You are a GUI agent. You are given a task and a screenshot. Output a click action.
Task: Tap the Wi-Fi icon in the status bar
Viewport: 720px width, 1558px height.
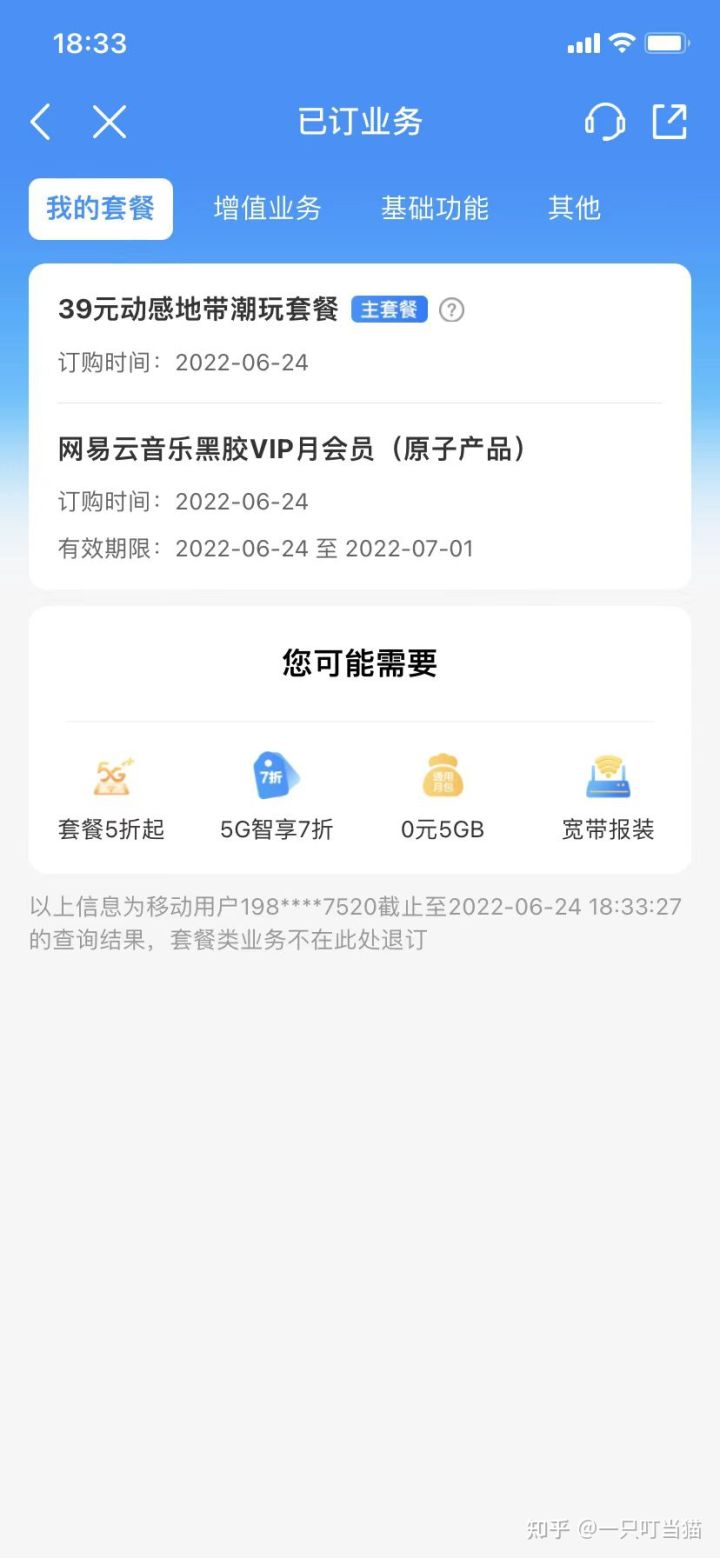click(622, 43)
